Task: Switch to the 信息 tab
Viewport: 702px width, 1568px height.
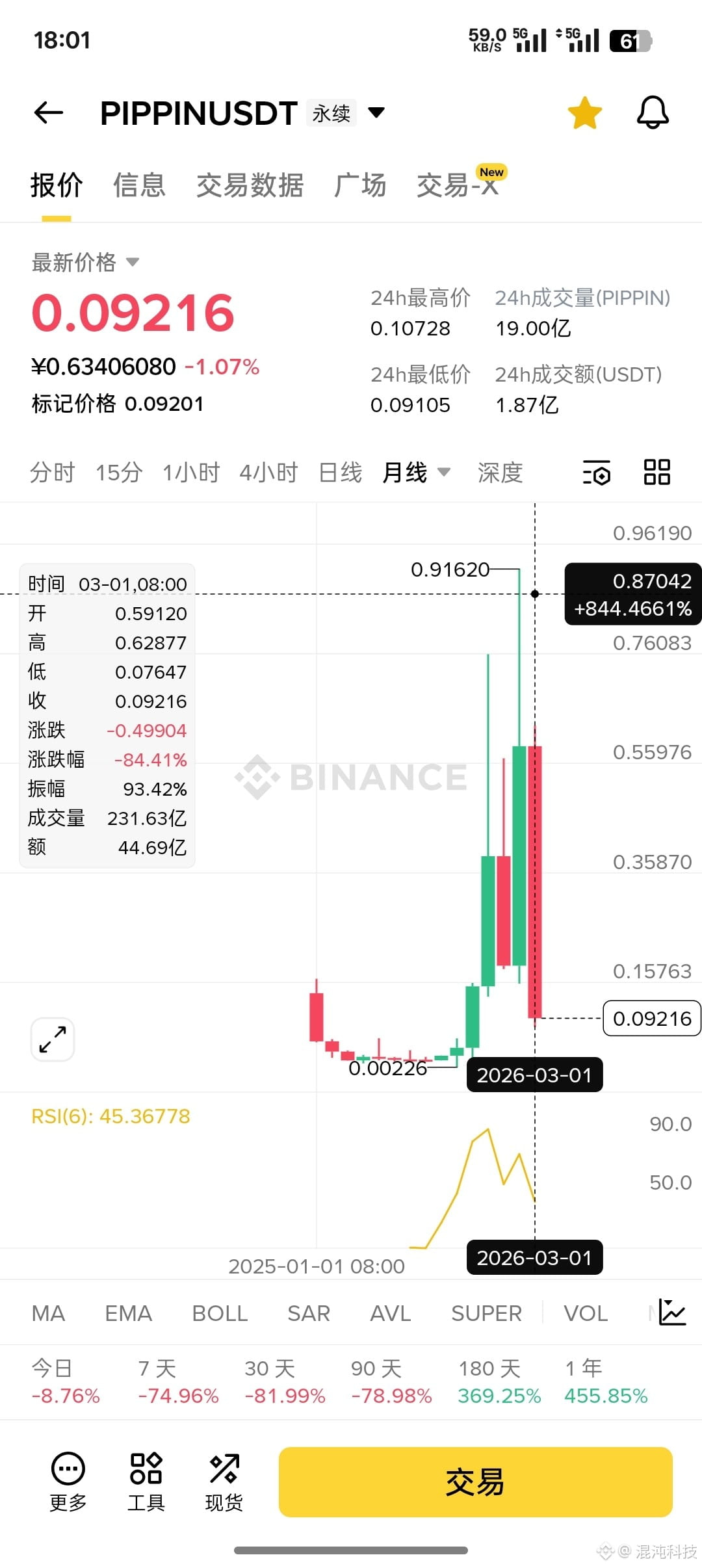Action: tap(139, 186)
